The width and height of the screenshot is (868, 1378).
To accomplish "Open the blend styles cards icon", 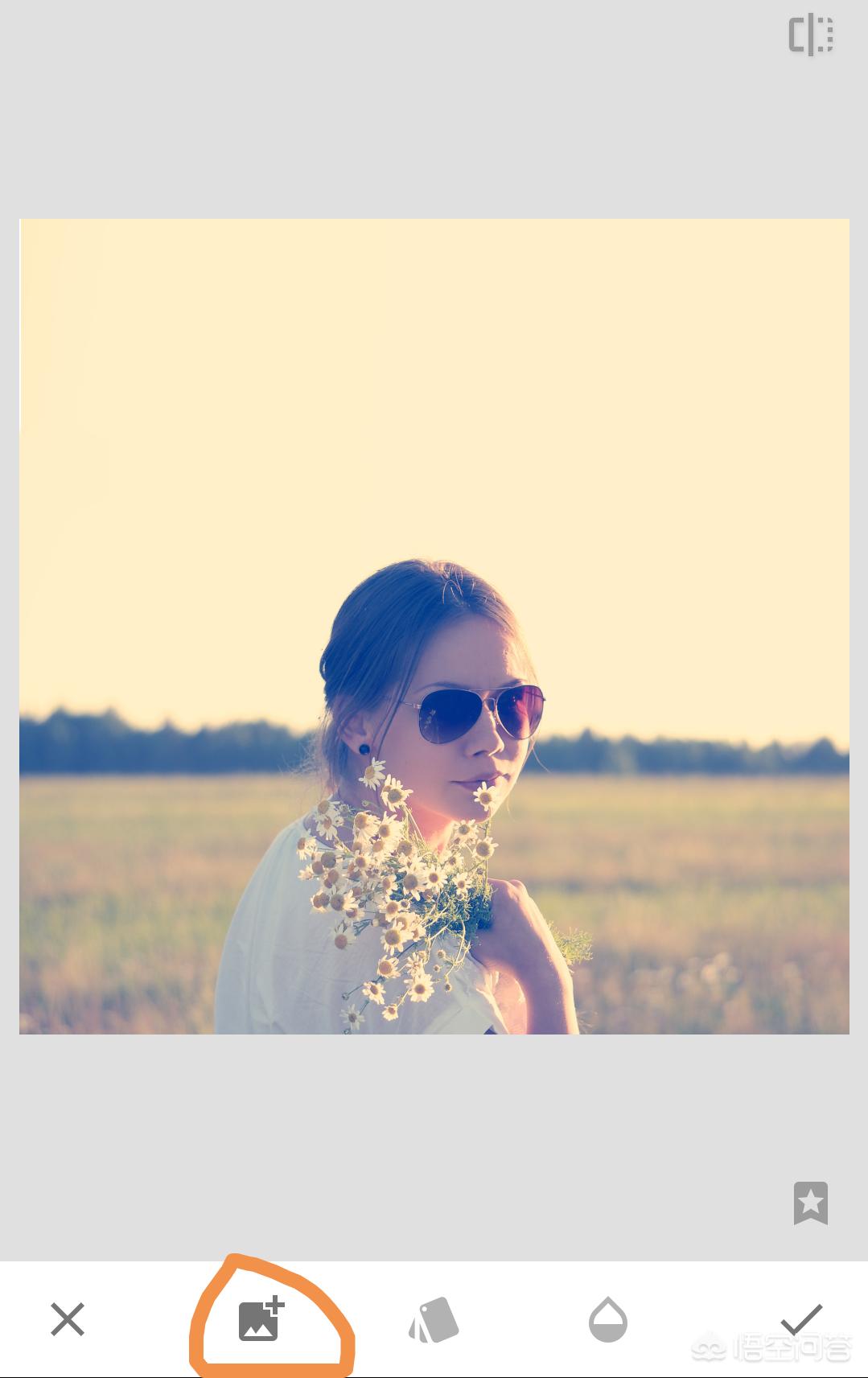I will 434,1320.
